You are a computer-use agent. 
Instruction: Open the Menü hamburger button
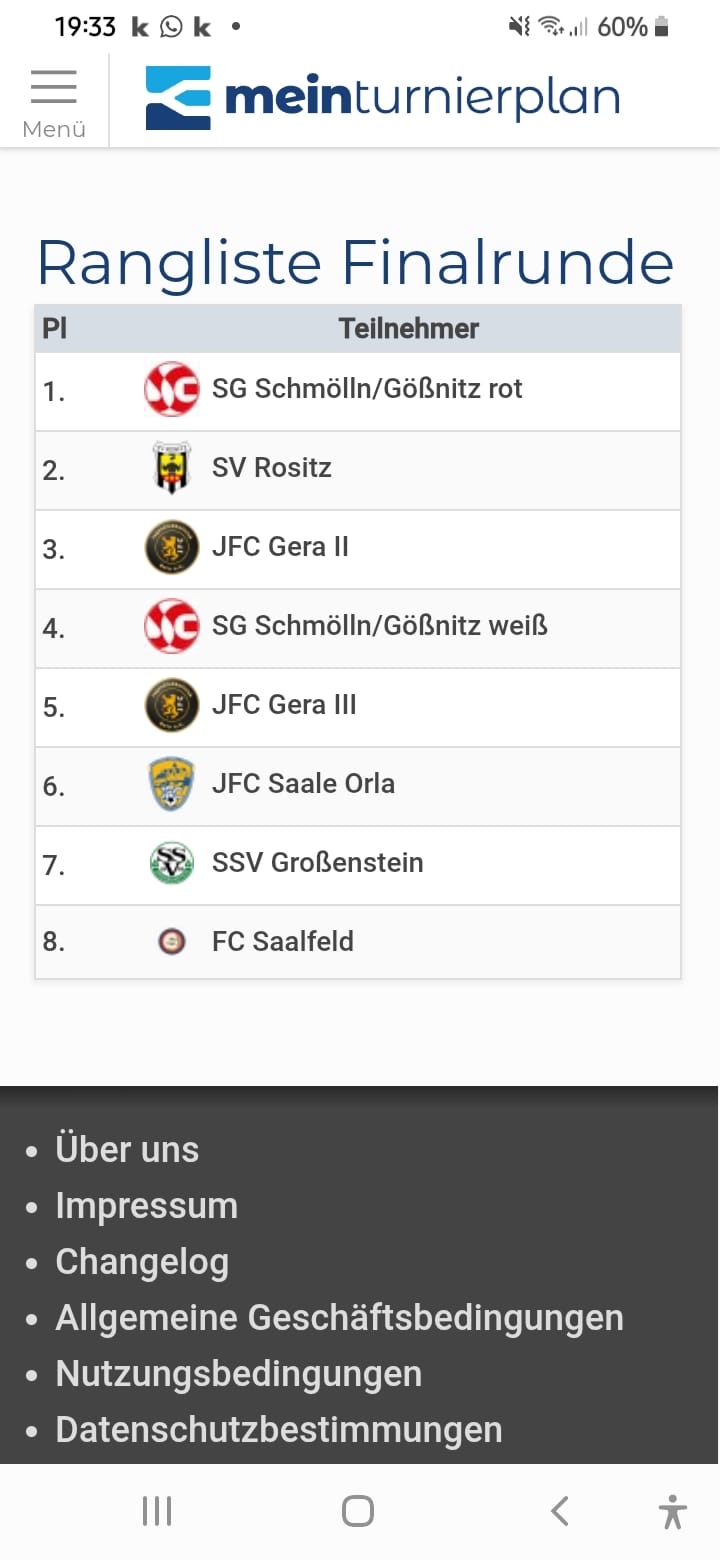pyautogui.click(x=54, y=102)
